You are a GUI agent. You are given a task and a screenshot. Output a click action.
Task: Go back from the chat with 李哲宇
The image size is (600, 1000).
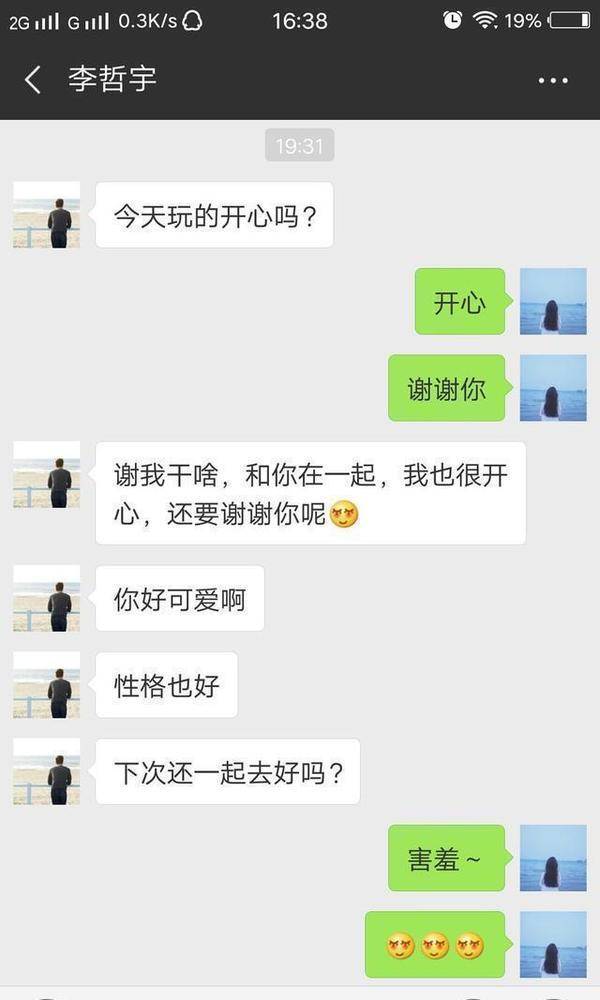pyautogui.click(x=33, y=80)
